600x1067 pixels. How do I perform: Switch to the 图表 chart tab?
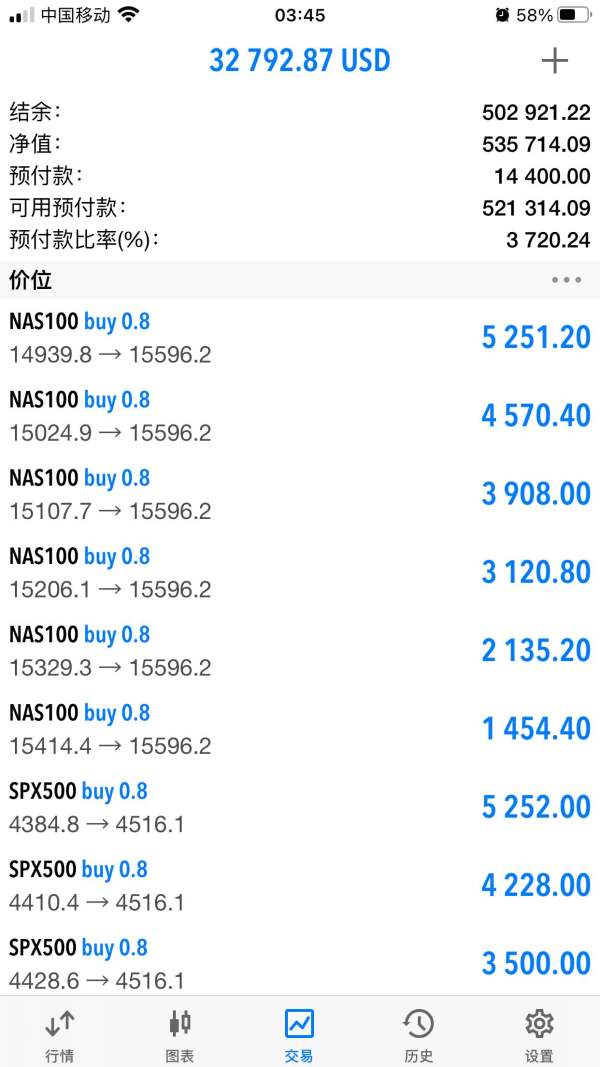180,1034
